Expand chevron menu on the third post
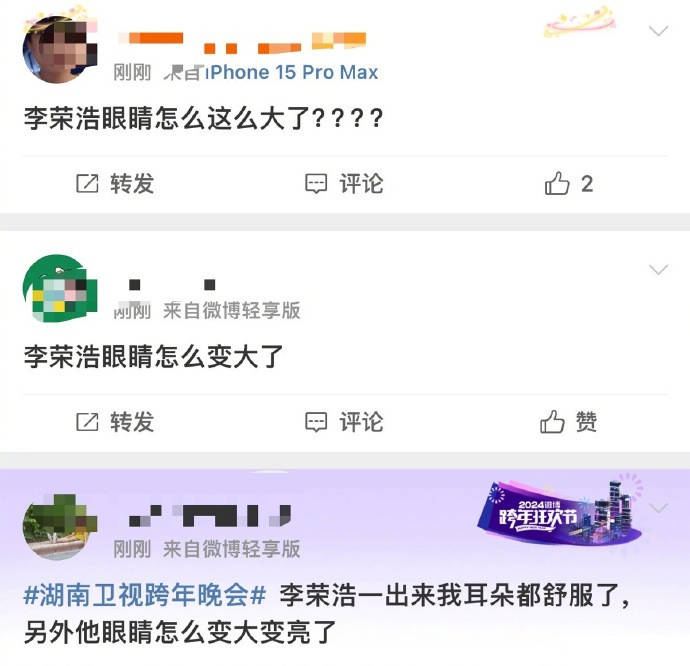Screen dimensions: 690x666 [658, 508]
